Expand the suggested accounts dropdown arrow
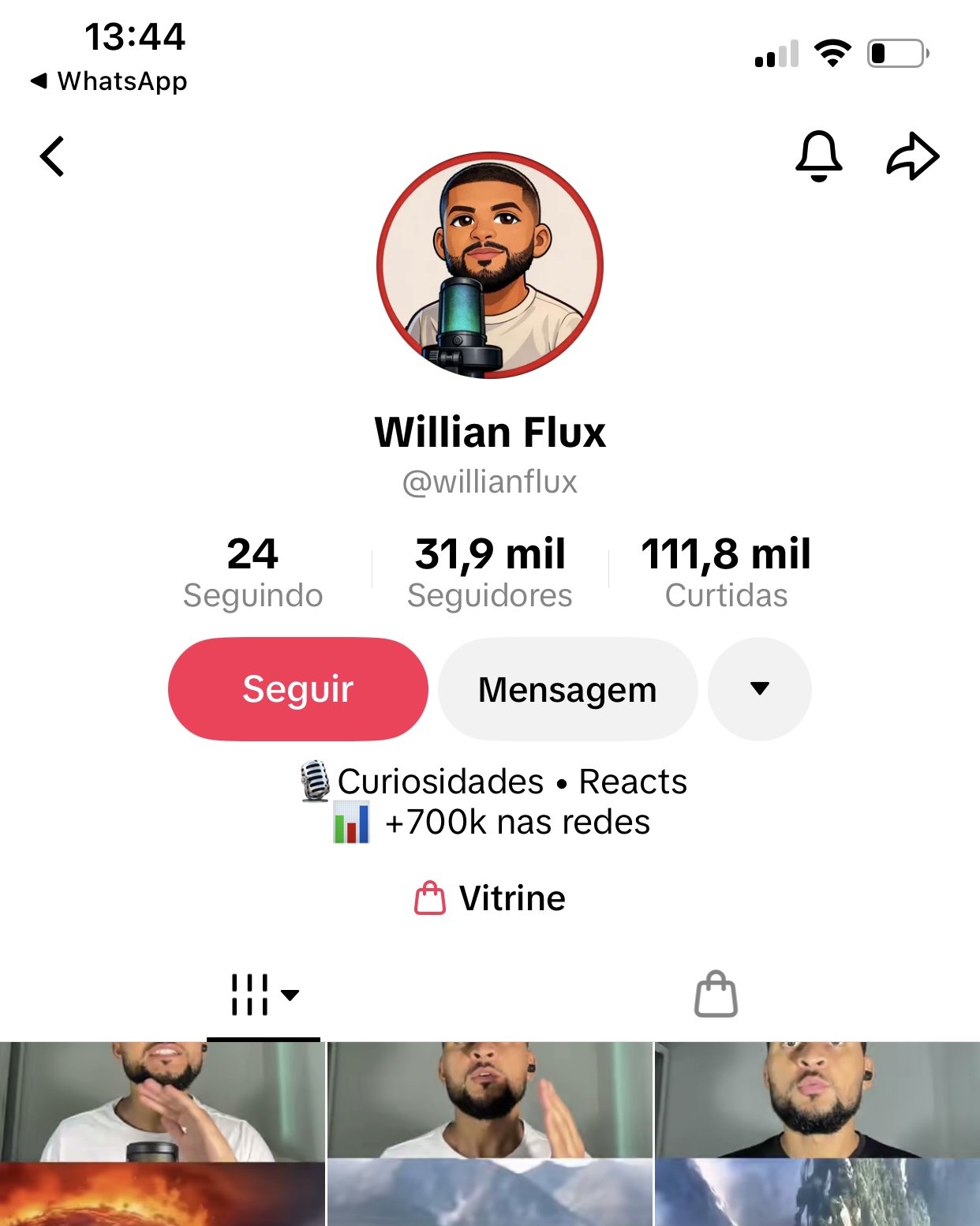Viewport: 980px width, 1226px height. (759, 688)
